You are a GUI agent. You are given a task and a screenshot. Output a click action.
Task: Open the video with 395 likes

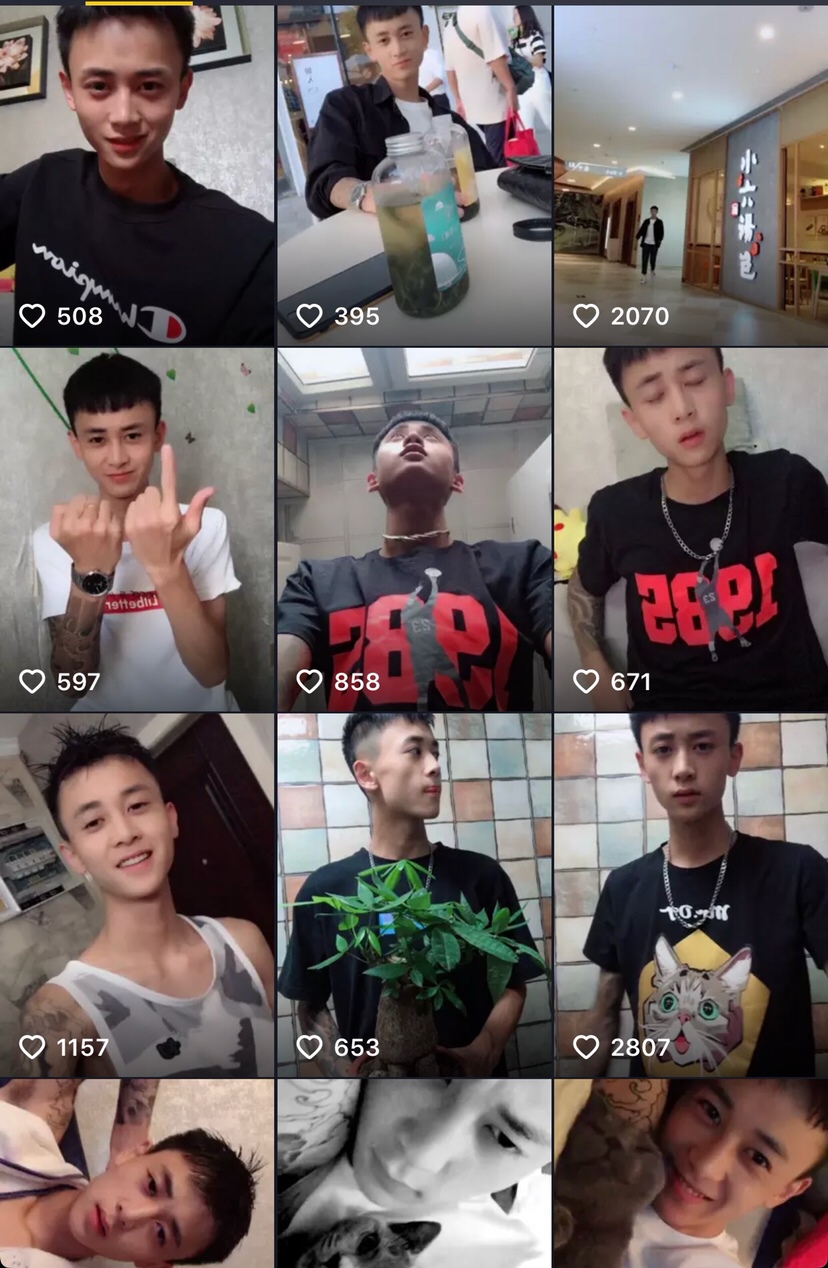point(414,175)
